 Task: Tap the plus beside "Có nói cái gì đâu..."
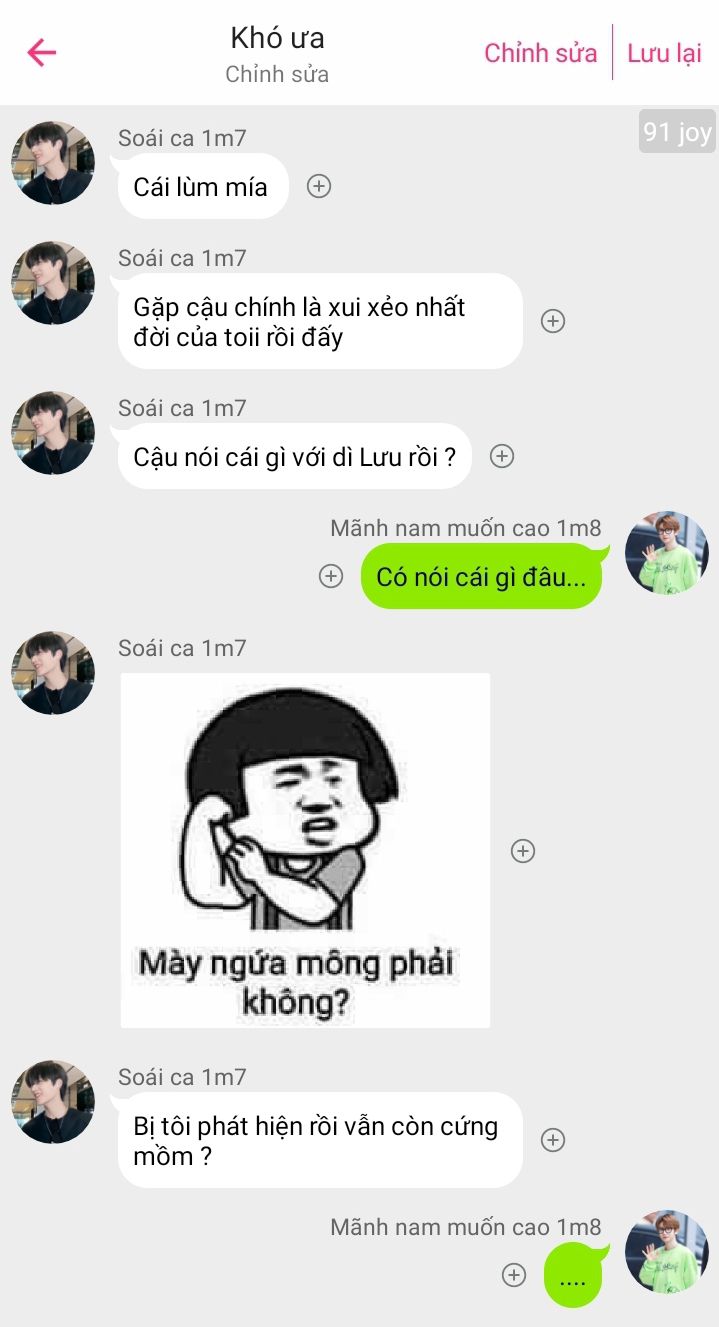coord(331,576)
